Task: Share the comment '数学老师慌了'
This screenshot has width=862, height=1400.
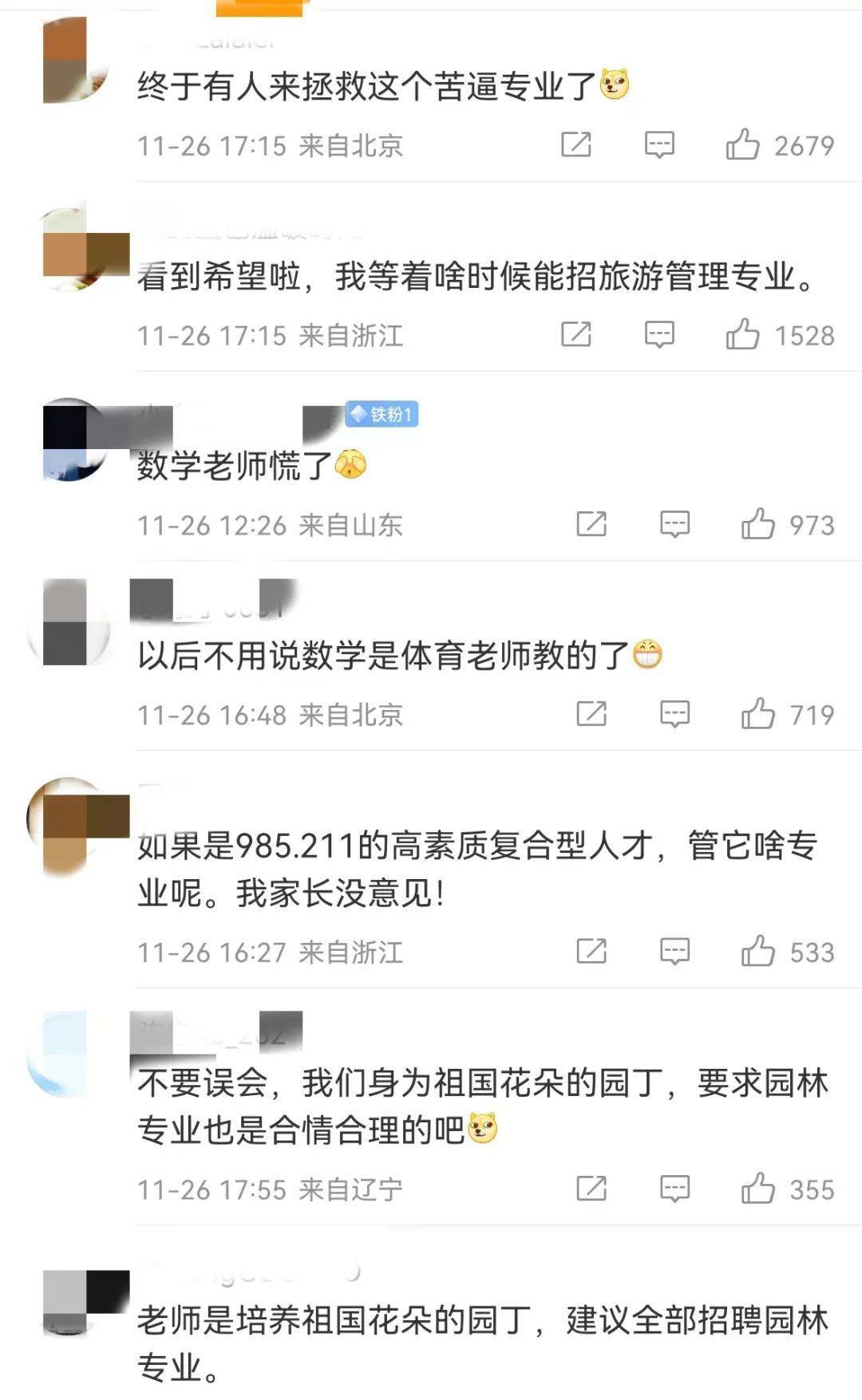Action: click(x=591, y=524)
